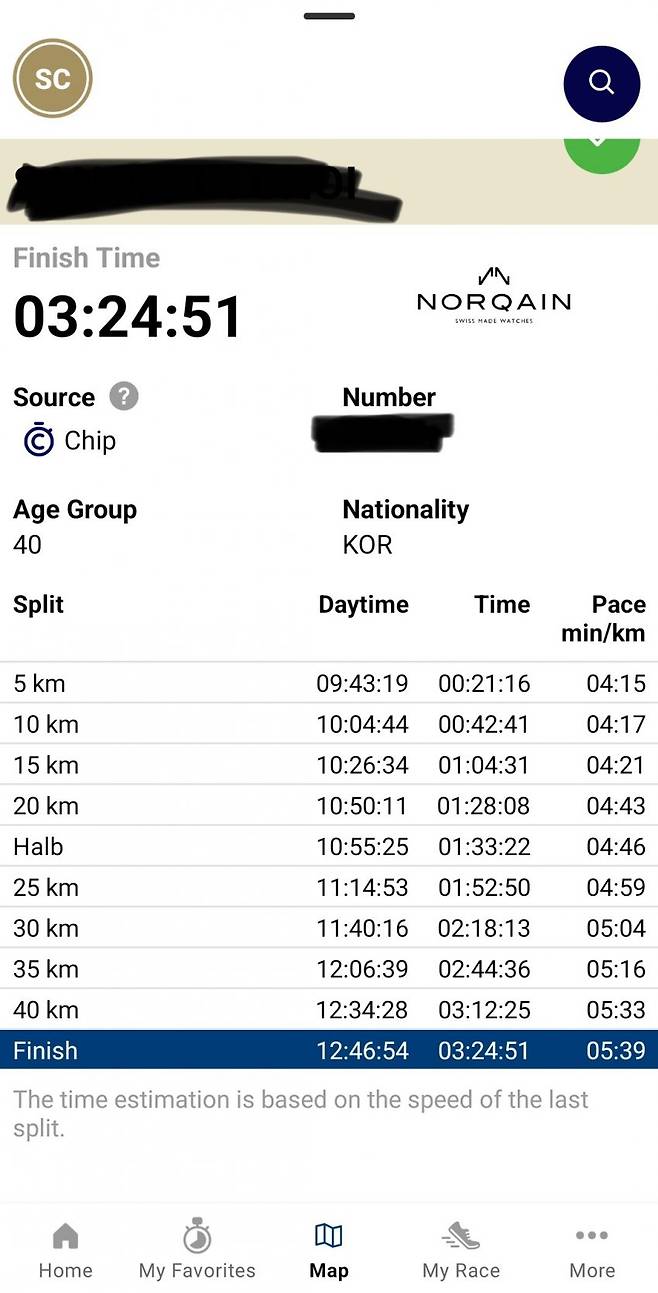Show help for the Source field
The width and height of the screenshot is (658, 1293).
pos(123,396)
